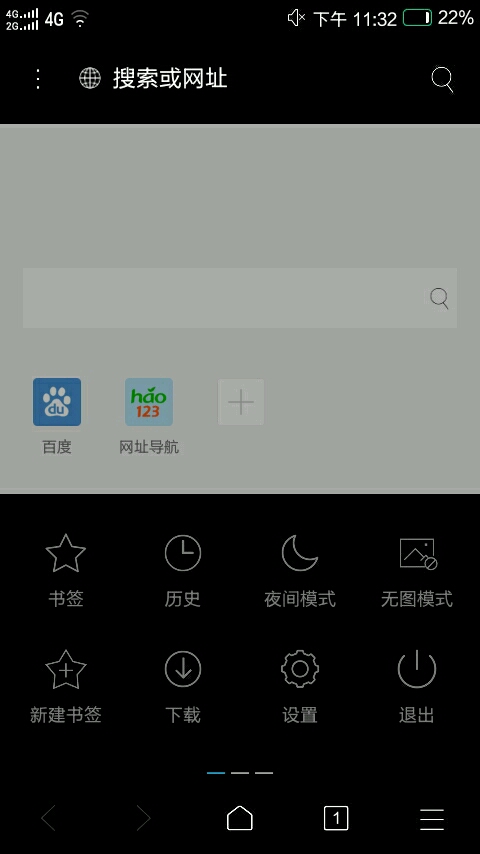Image resolution: width=480 pixels, height=854 pixels.
Task: Enable 无图模式 no-image mode
Action: tap(417, 570)
